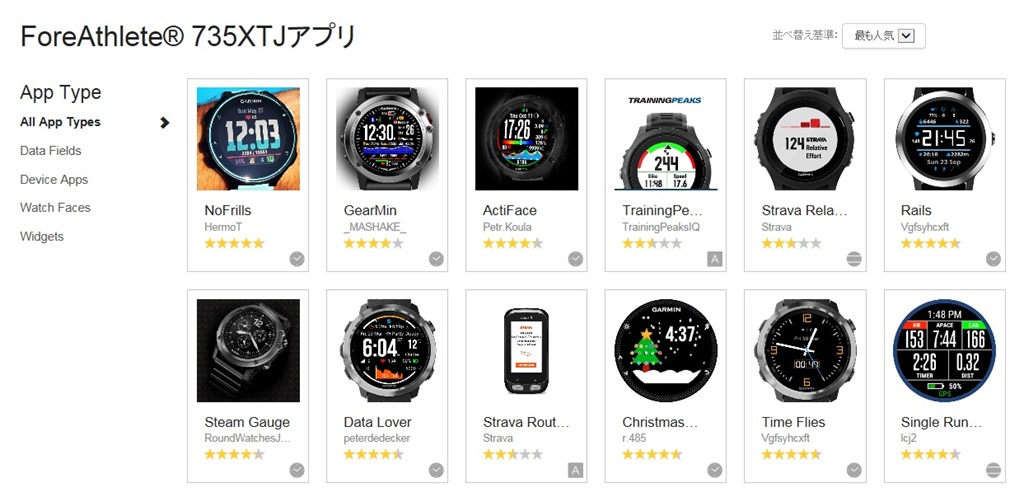
Task: Show Device Apps only
Action: (x=54, y=180)
